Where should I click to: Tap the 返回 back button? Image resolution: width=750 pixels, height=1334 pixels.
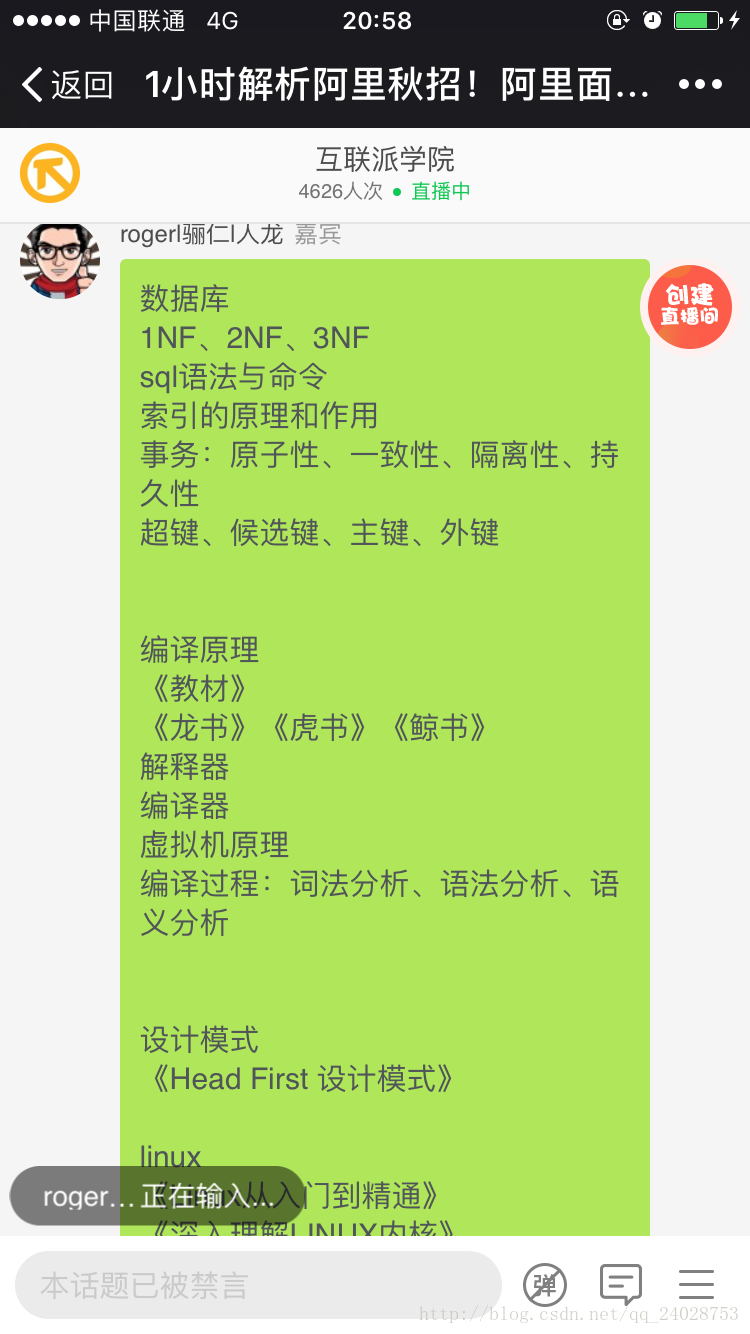(62, 85)
